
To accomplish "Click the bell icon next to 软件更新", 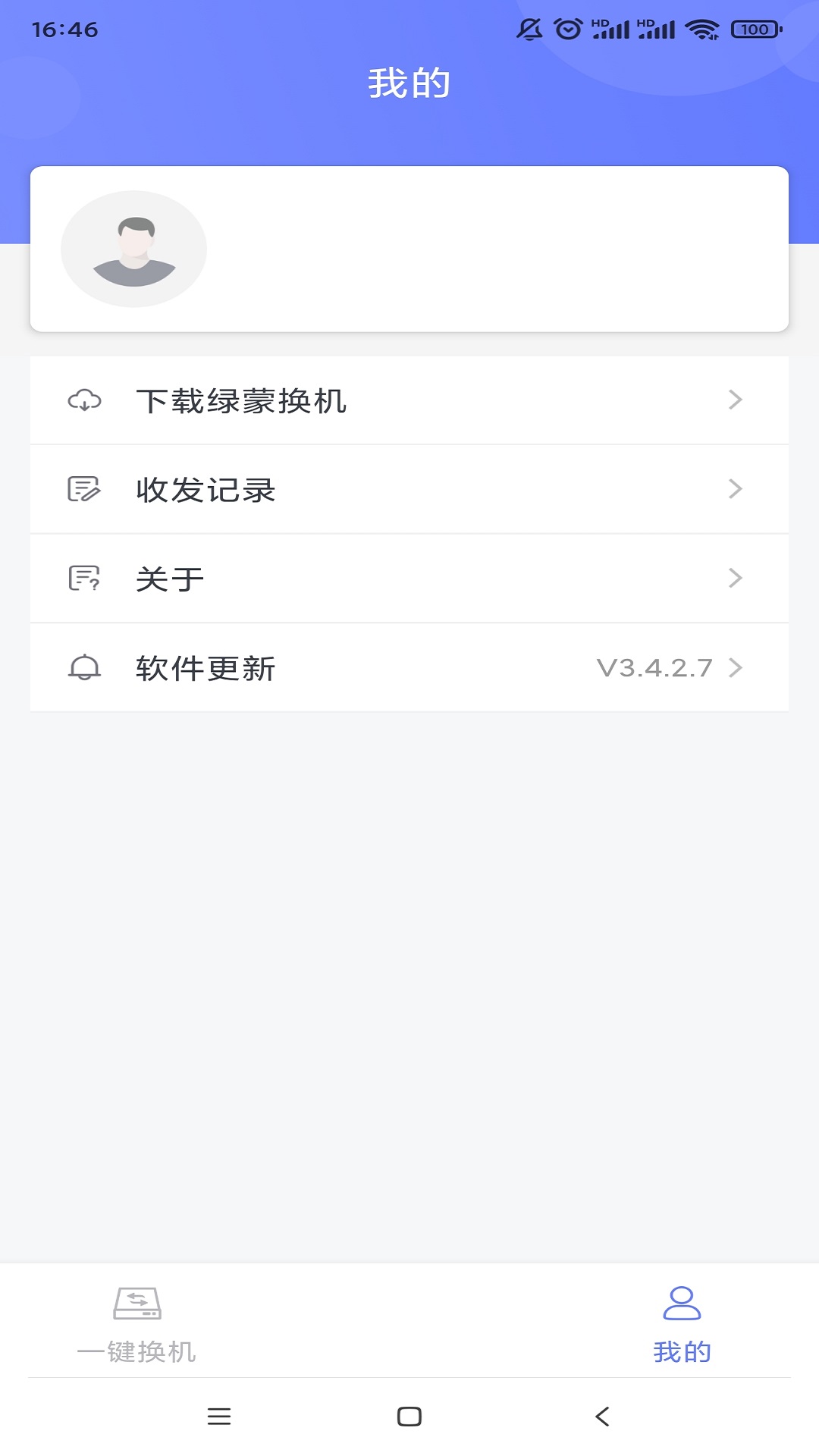I will [83, 667].
